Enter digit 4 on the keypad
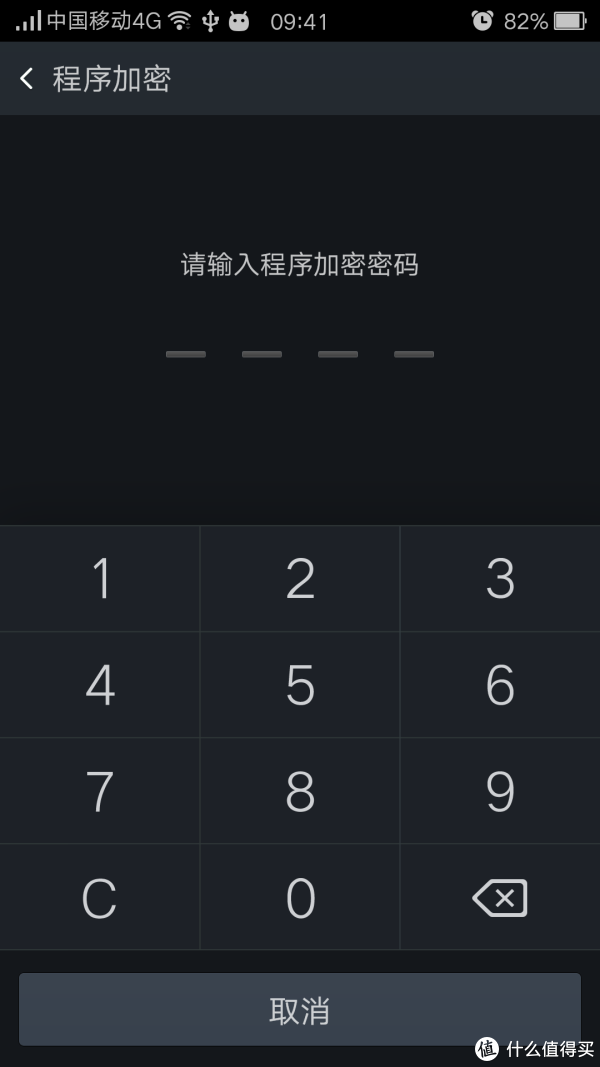This screenshot has height=1067, width=600. [x=100, y=685]
